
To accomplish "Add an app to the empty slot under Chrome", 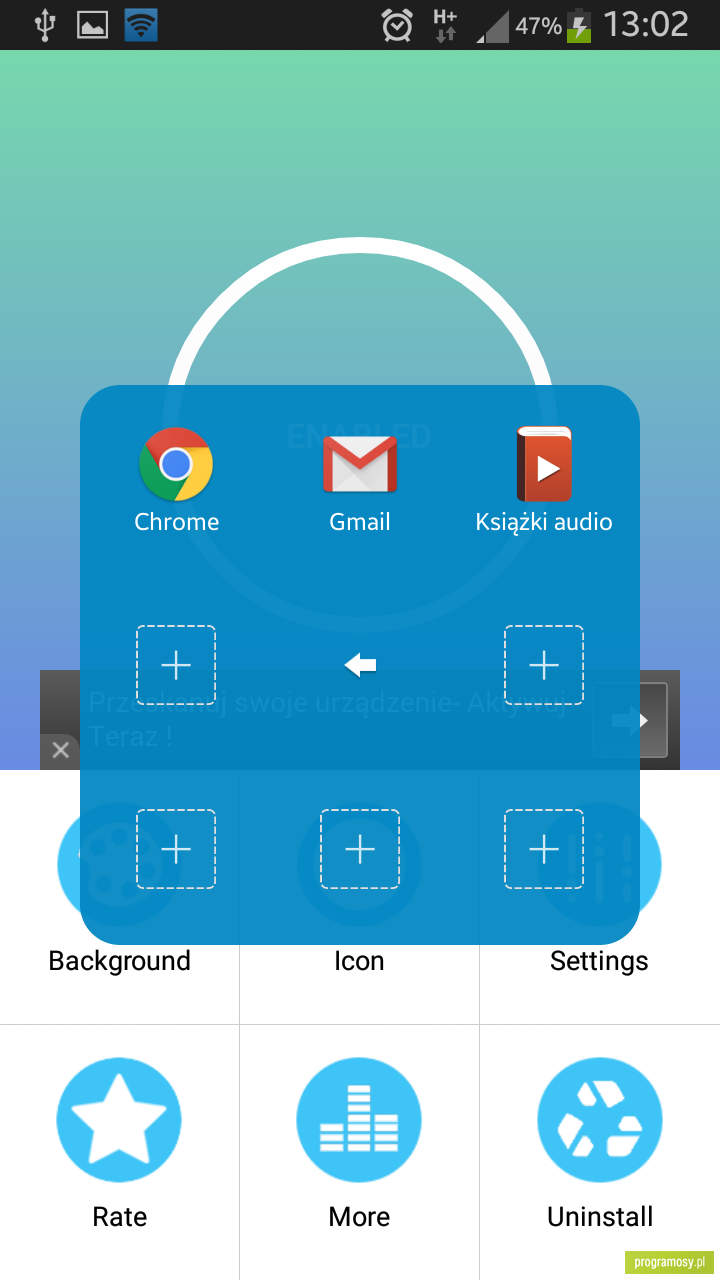I will click(x=176, y=665).
